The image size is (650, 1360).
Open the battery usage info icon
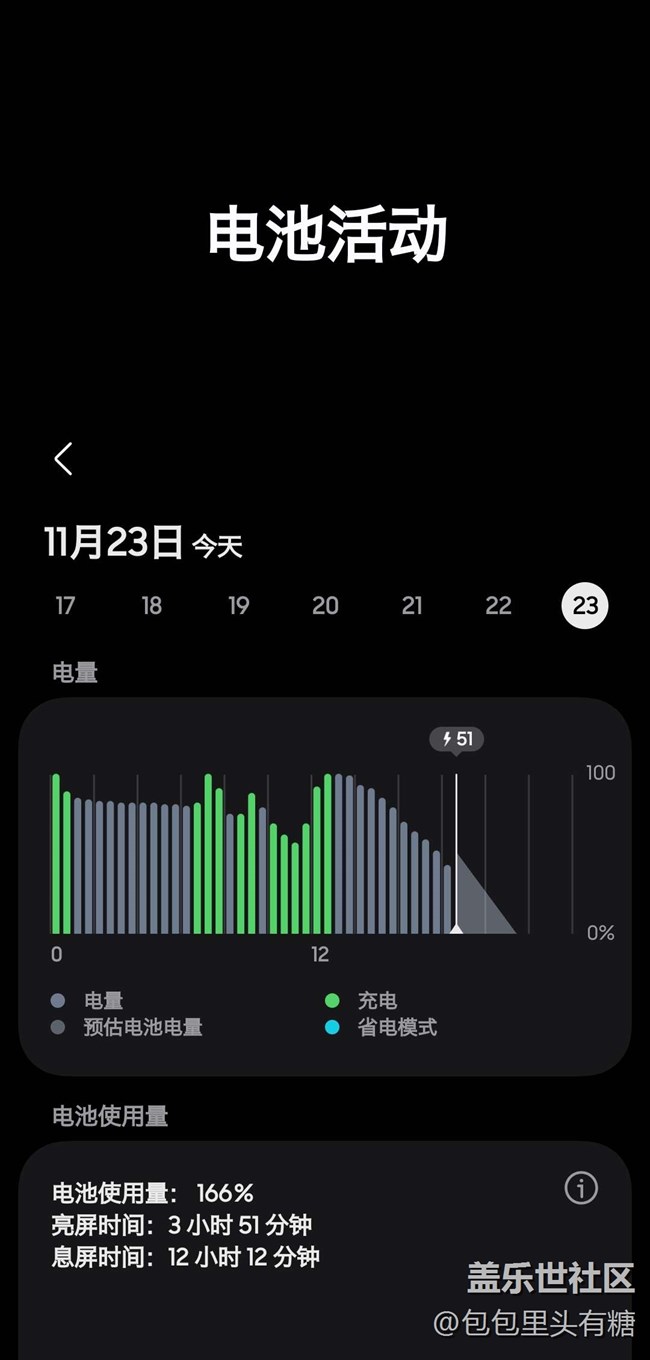tap(581, 1188)
